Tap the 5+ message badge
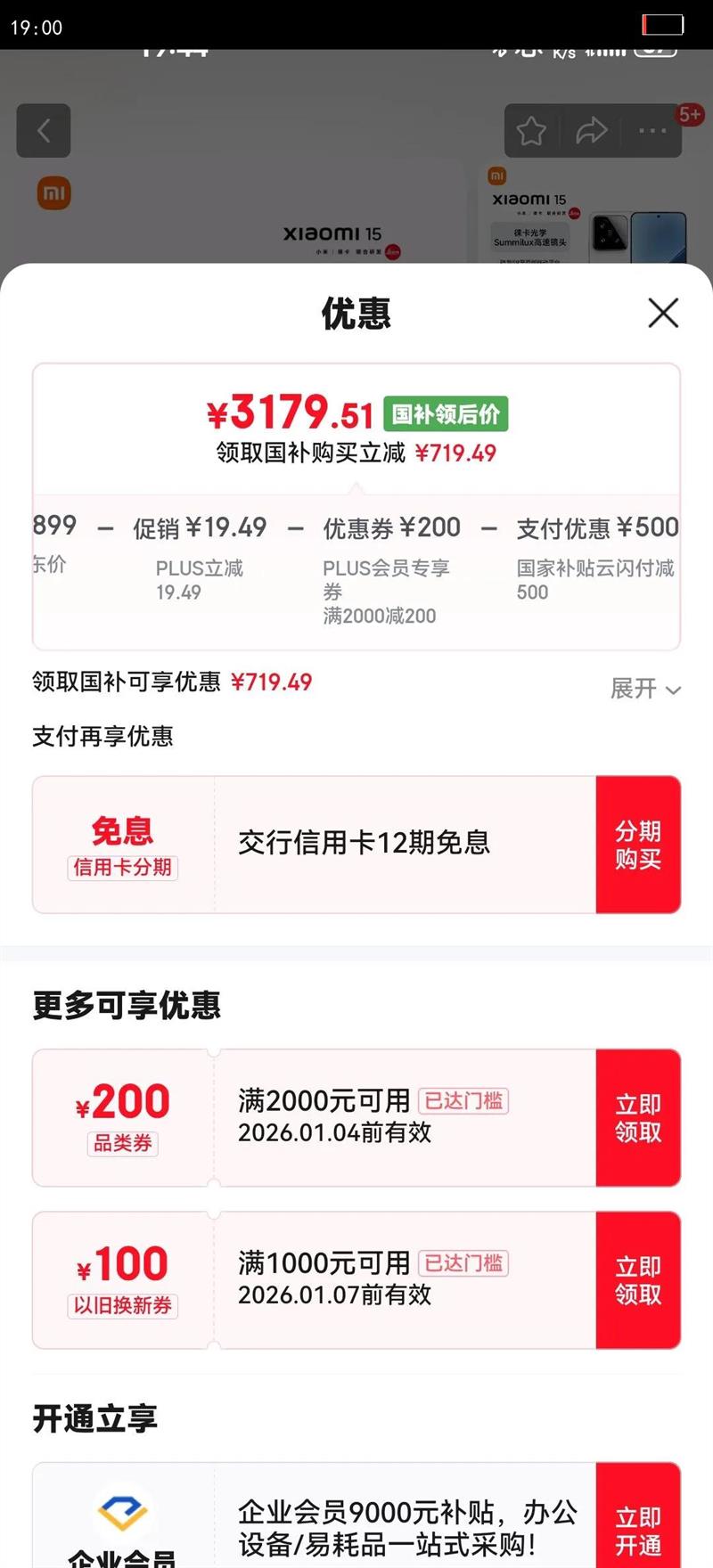Viewport: 713px width, 1568px height. click(x=687, y=115)
